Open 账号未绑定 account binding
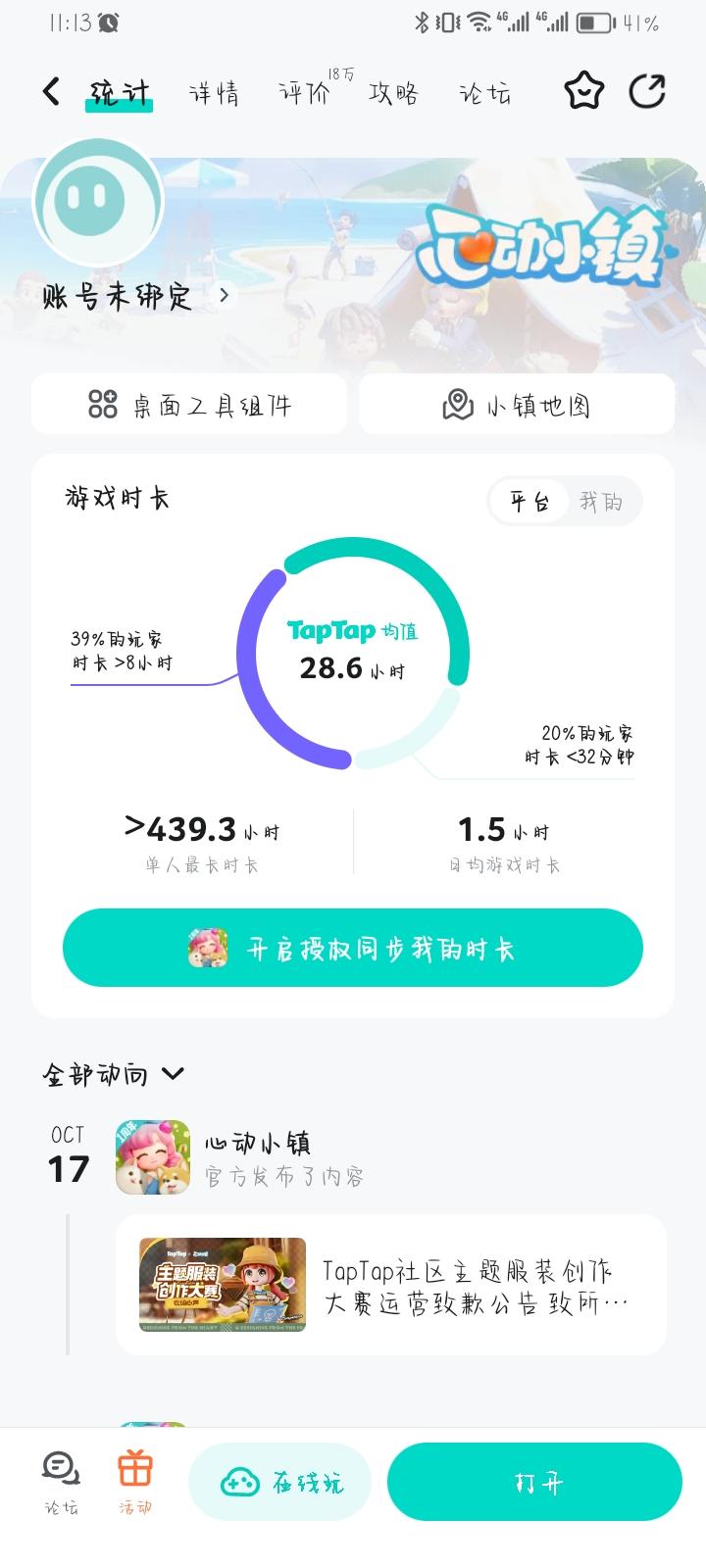The image size is (706, 1568). pos(137,296)
